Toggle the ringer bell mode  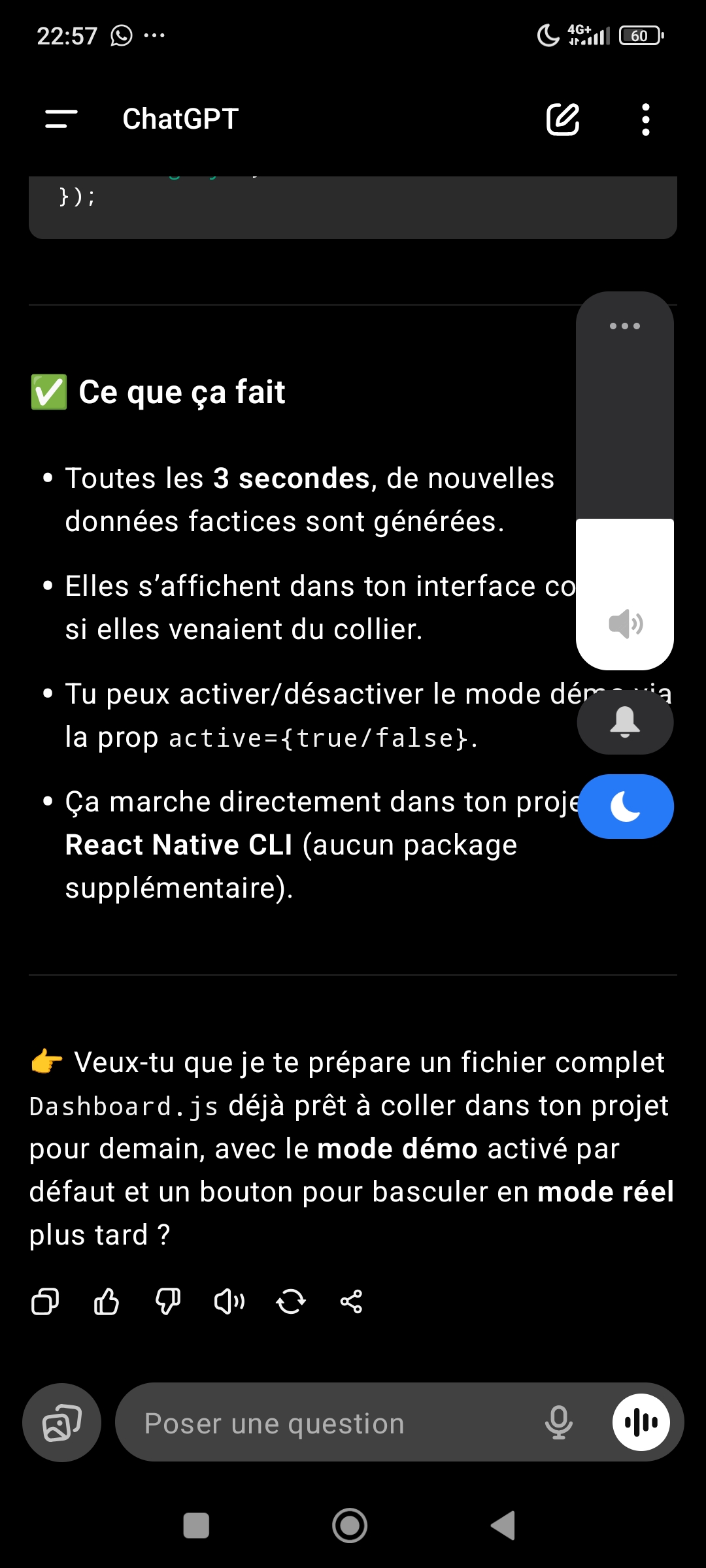[625, 722]
